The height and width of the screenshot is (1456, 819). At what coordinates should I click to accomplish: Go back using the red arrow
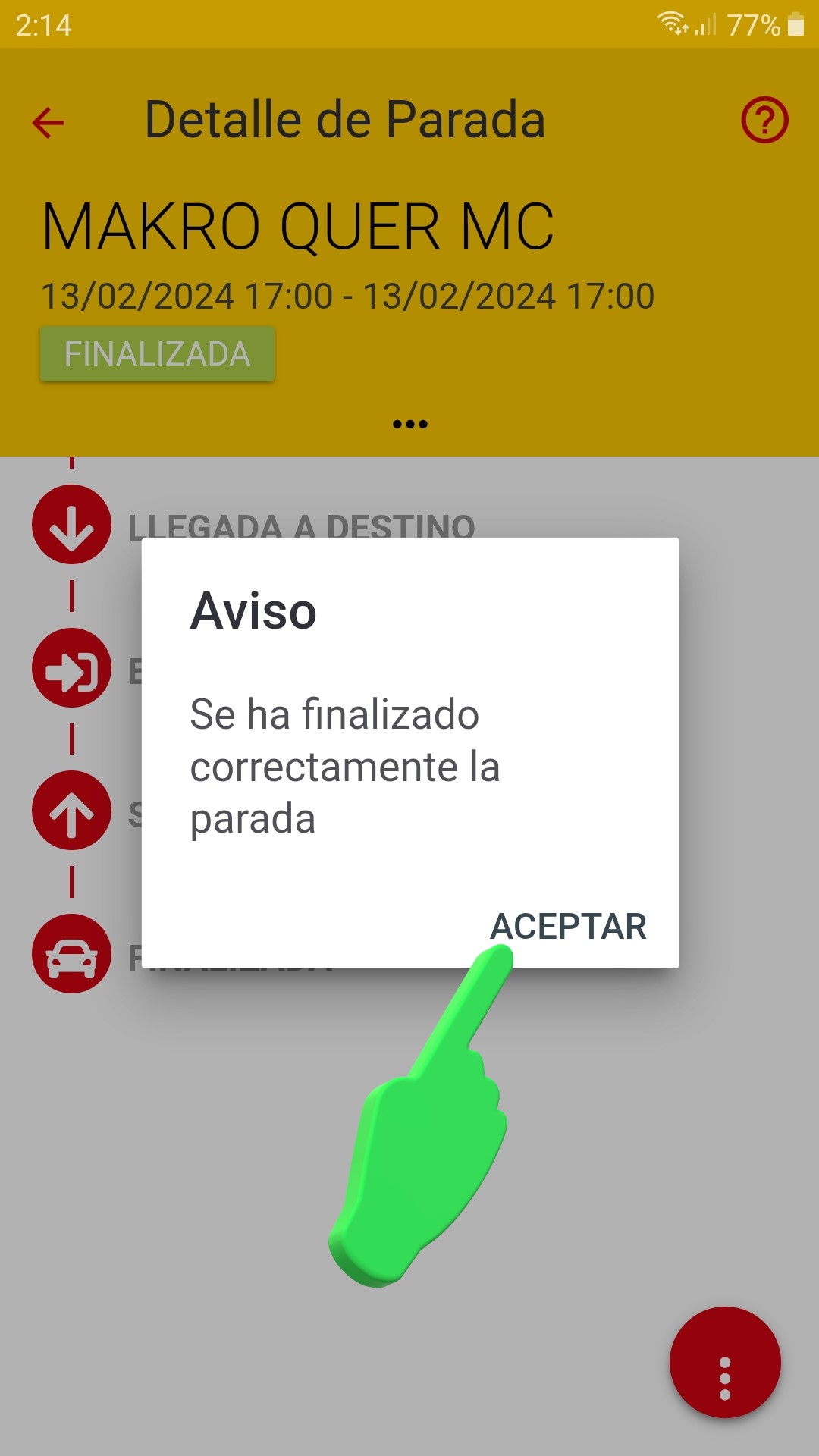tap(49, 122)
